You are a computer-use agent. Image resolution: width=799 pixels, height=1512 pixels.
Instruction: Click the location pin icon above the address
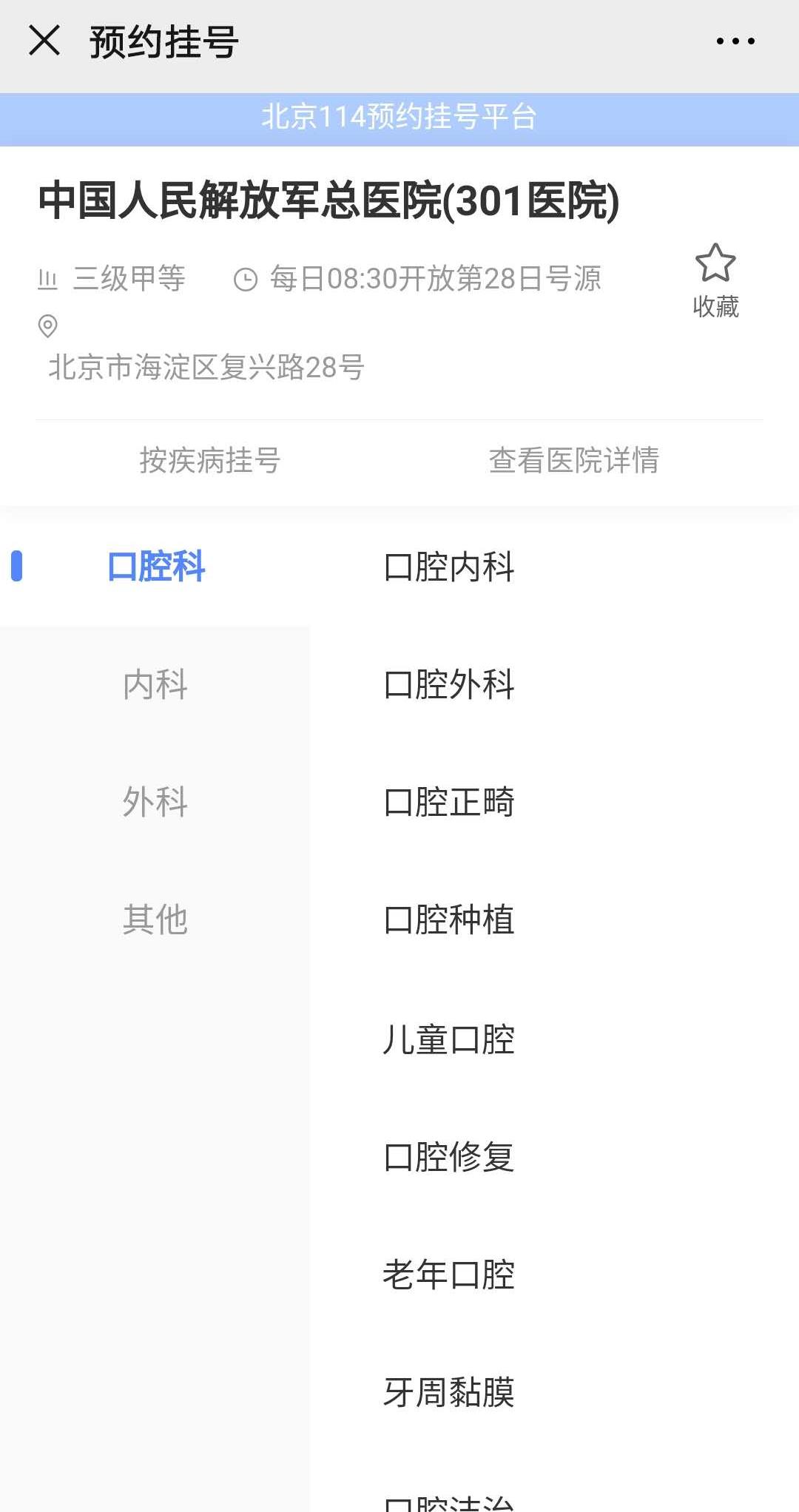pos(47,325)
